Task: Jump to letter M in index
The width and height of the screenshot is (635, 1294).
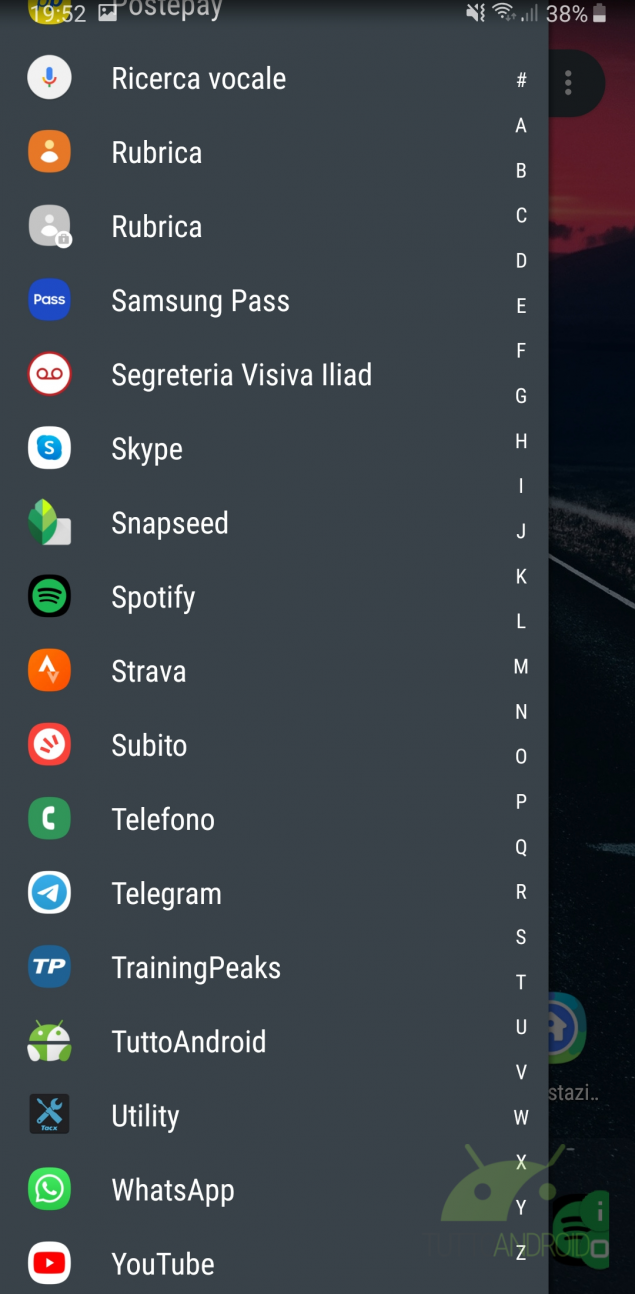Action: coord(521,667)
